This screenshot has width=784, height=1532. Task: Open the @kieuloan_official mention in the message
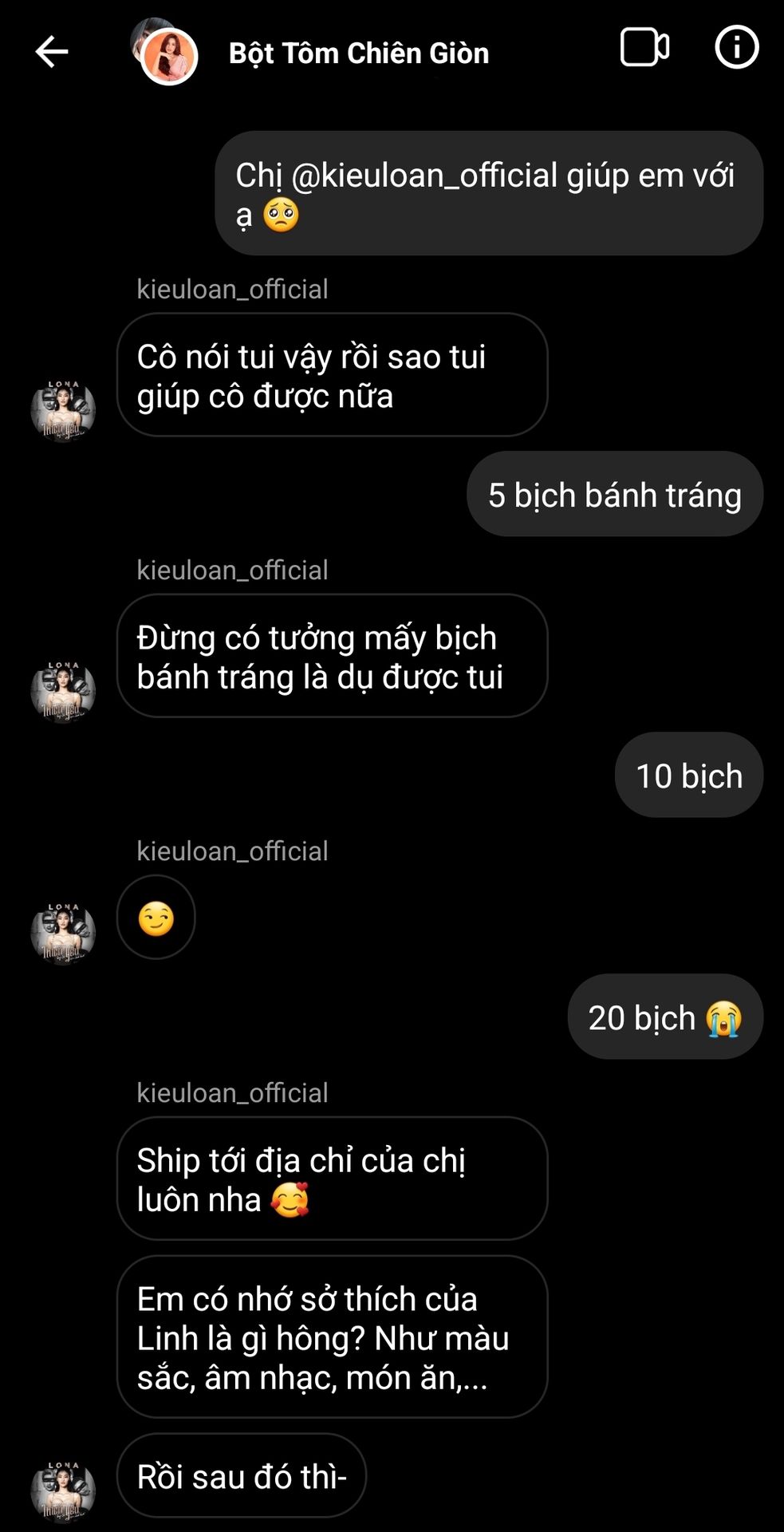click(424, 176)
